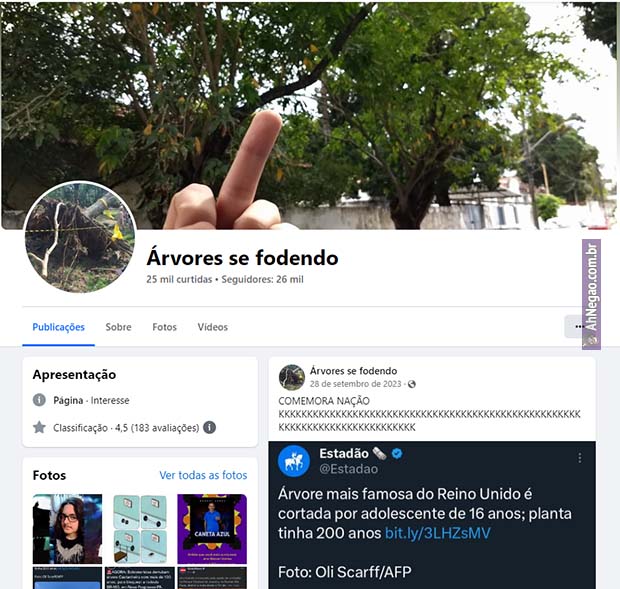Tap the Ver todas as fotos link
The height and width of the screenshot is (589, 620).
203,475
